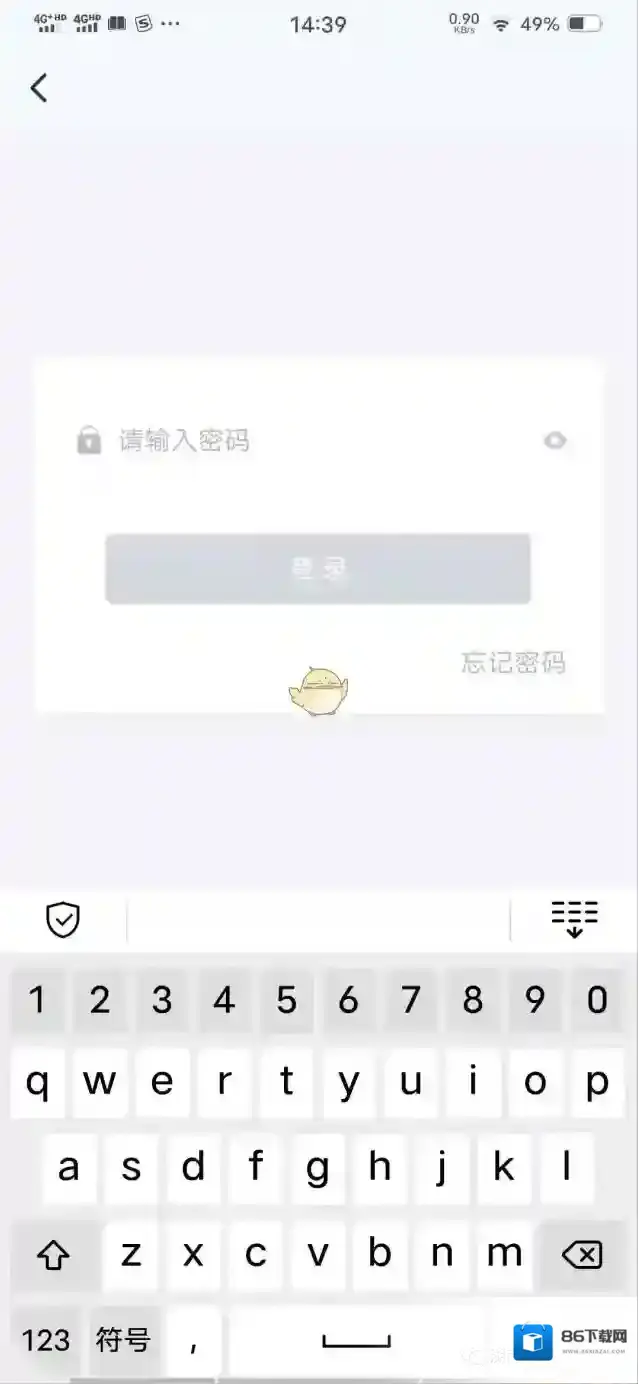Open the 符号 symbols keyboard
Viewport: 638px width, 1384px height.
(123, 1340)
